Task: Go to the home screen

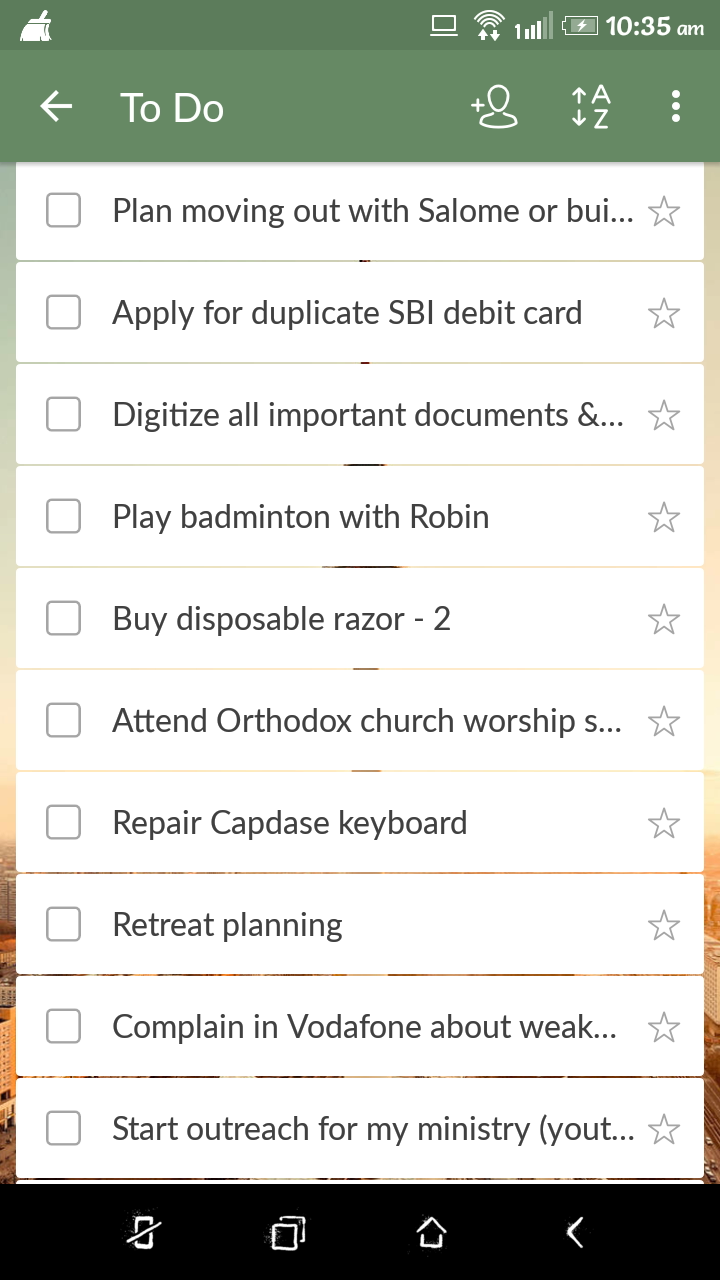Action: pos(431,1232)
